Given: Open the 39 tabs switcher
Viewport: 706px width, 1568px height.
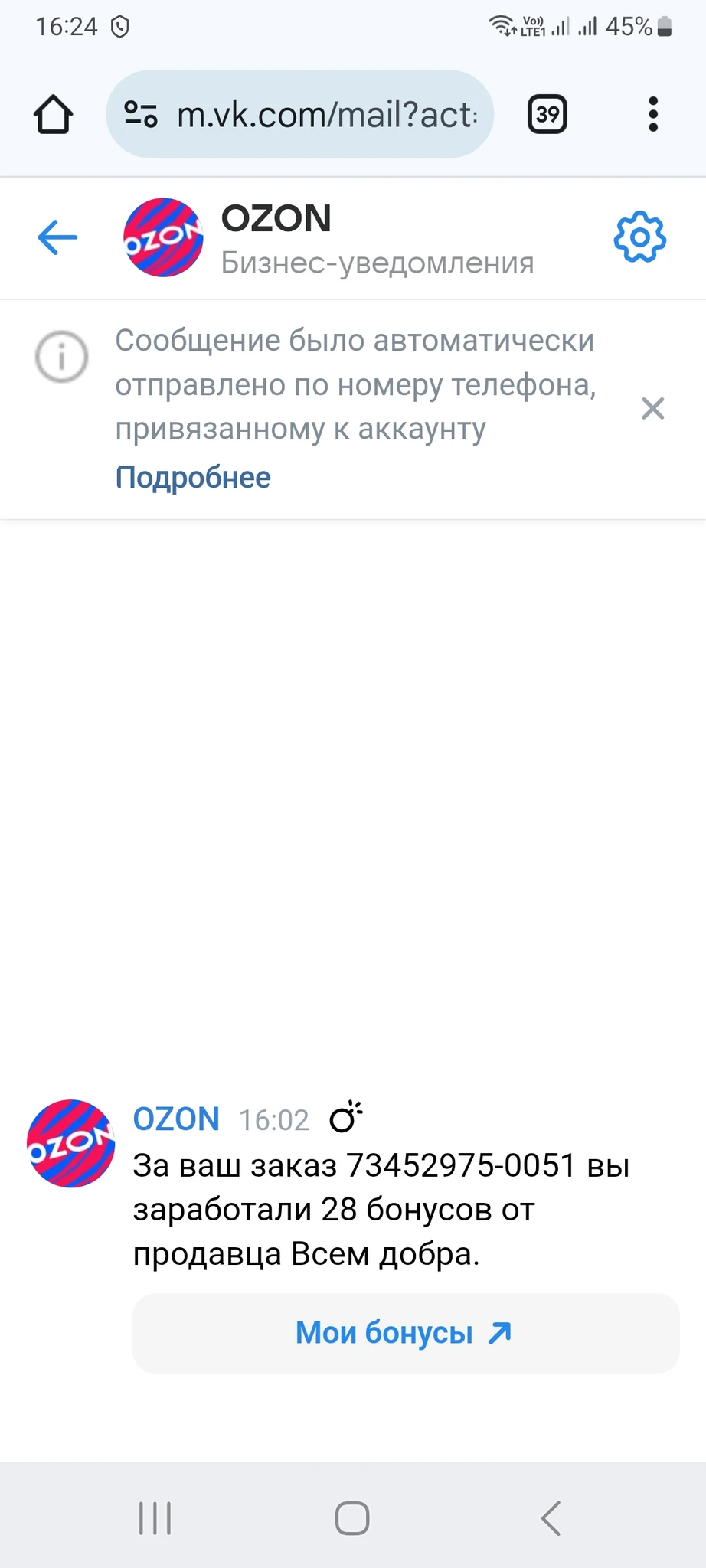Looking at the screenshot, I should tap(547, 114).
